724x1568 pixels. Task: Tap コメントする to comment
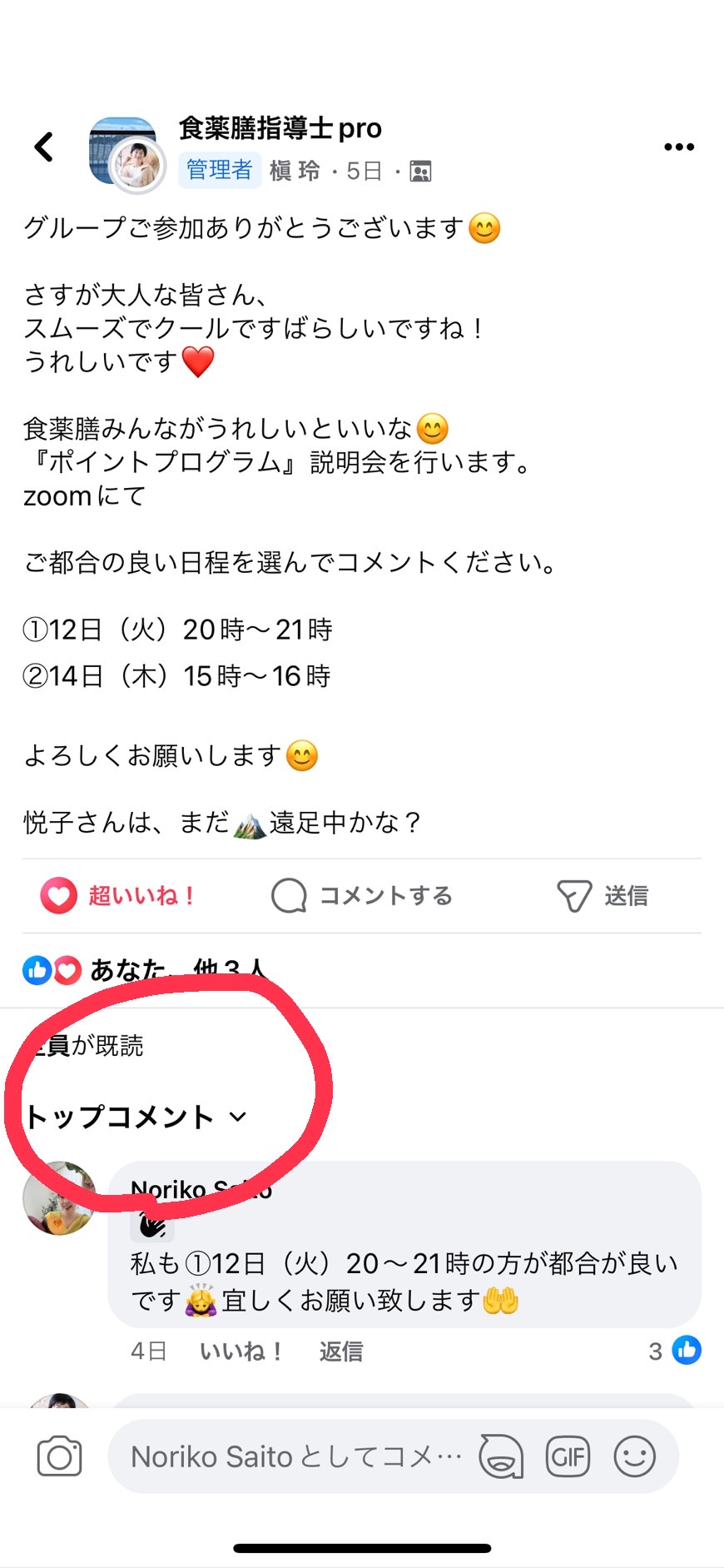pos(362,895)
